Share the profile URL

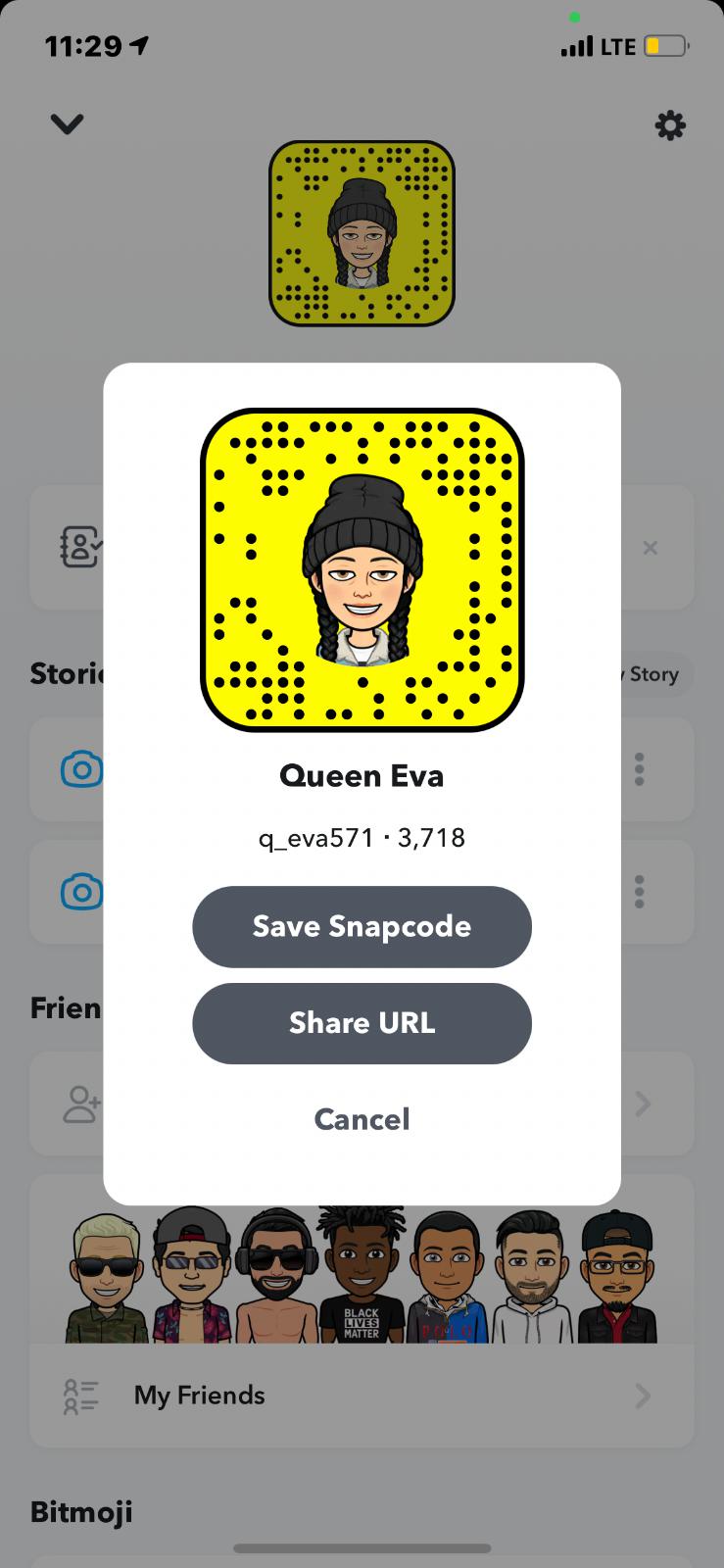click(362, 1023)
